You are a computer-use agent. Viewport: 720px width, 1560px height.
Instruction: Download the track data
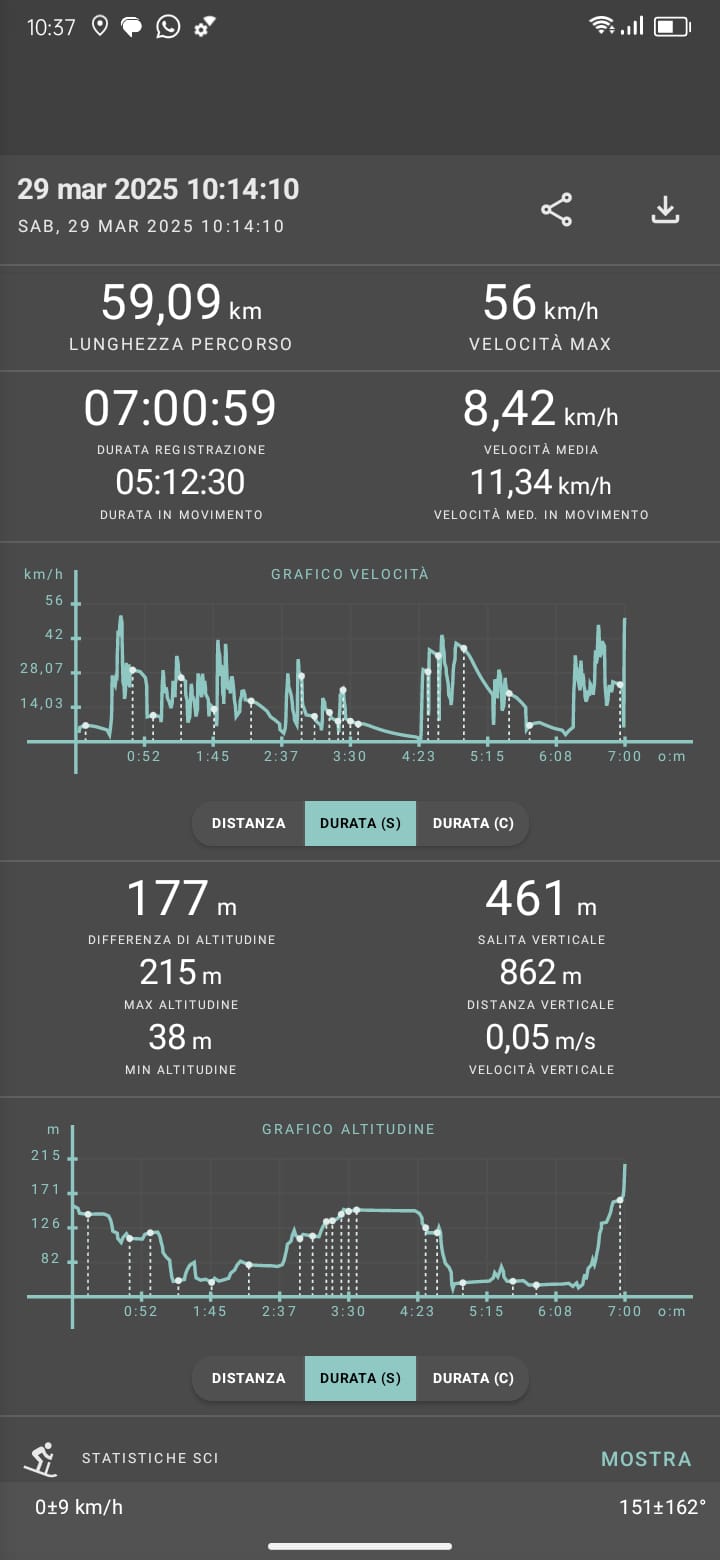point(665,209)
